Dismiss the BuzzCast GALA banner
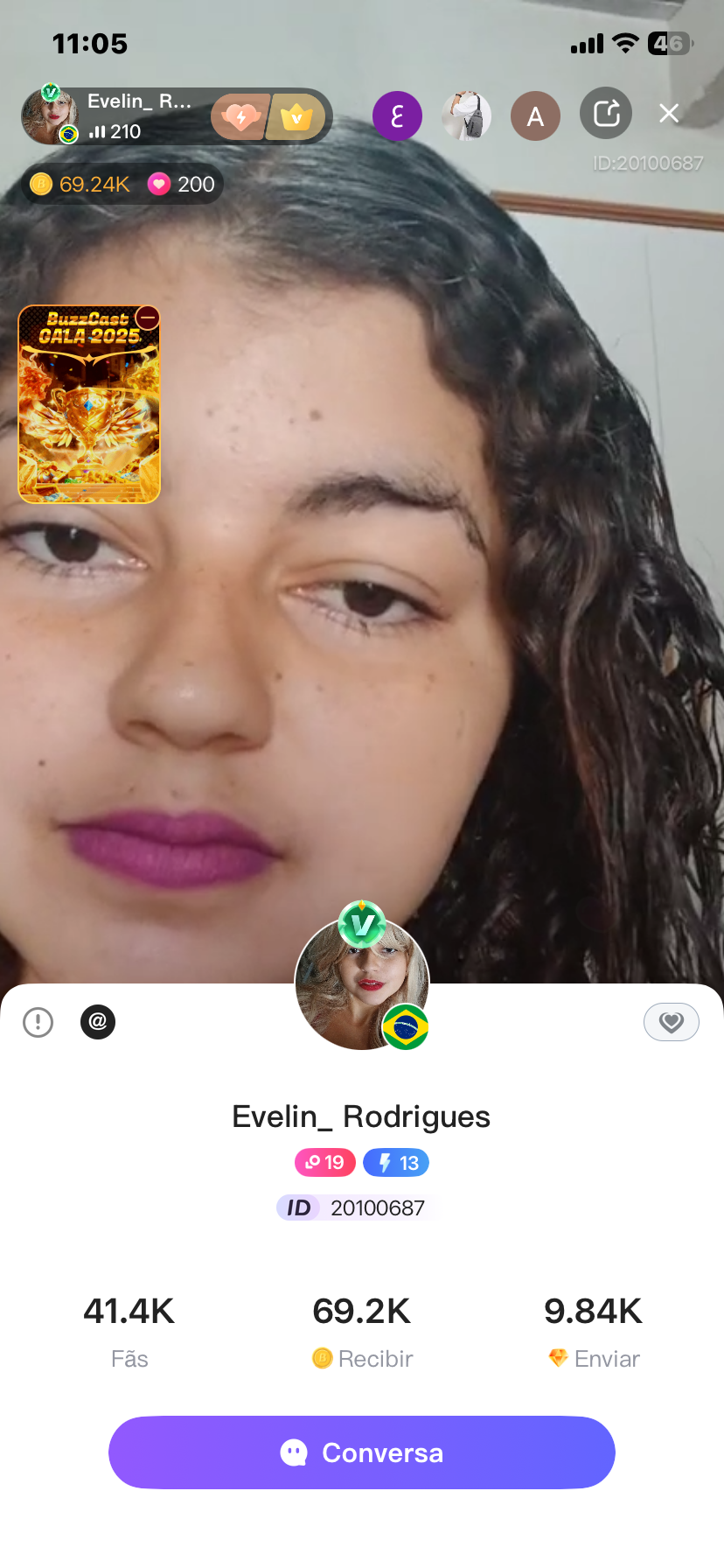Viewport: 724px width, 1568px height. point(148,317)
